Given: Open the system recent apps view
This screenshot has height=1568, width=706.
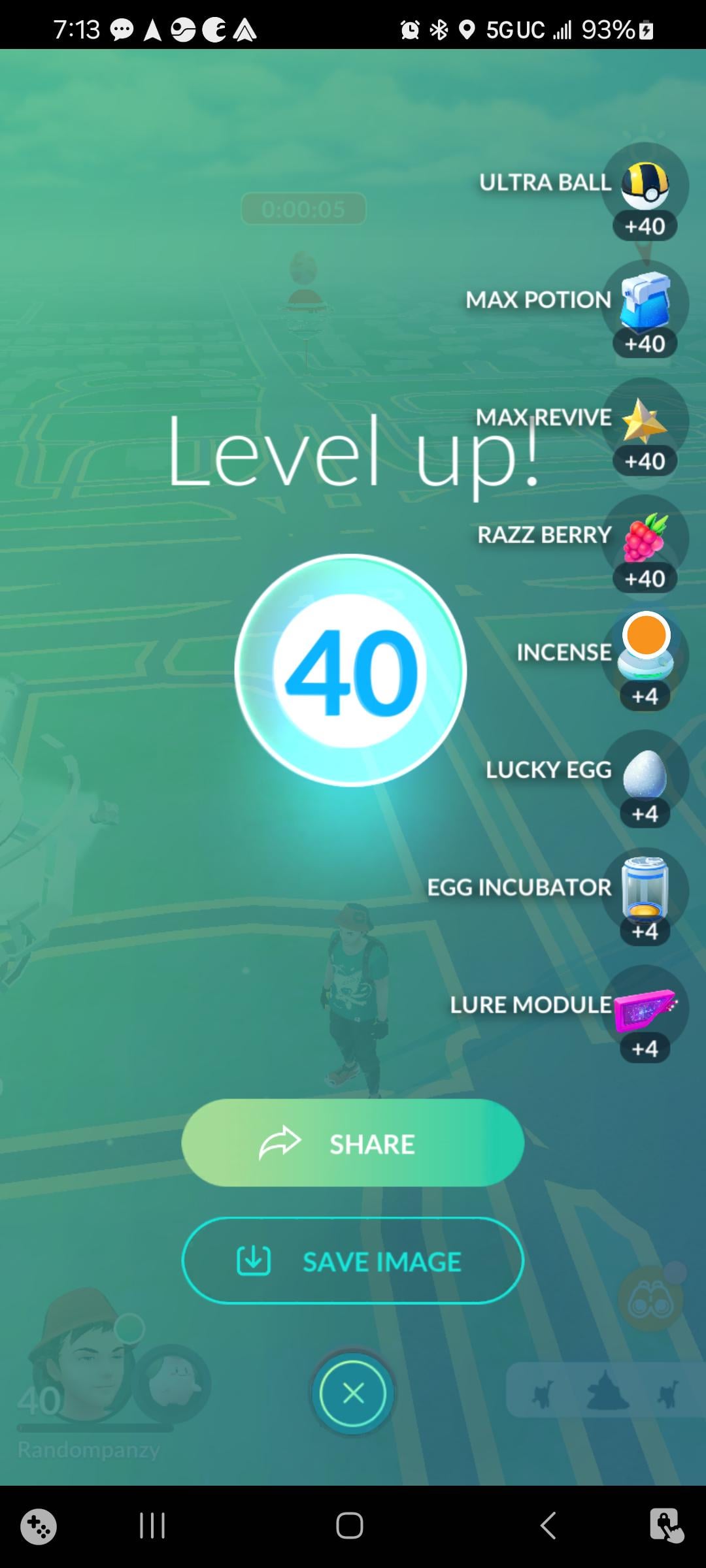Looking at the screenshot, I should point(152,1526).
